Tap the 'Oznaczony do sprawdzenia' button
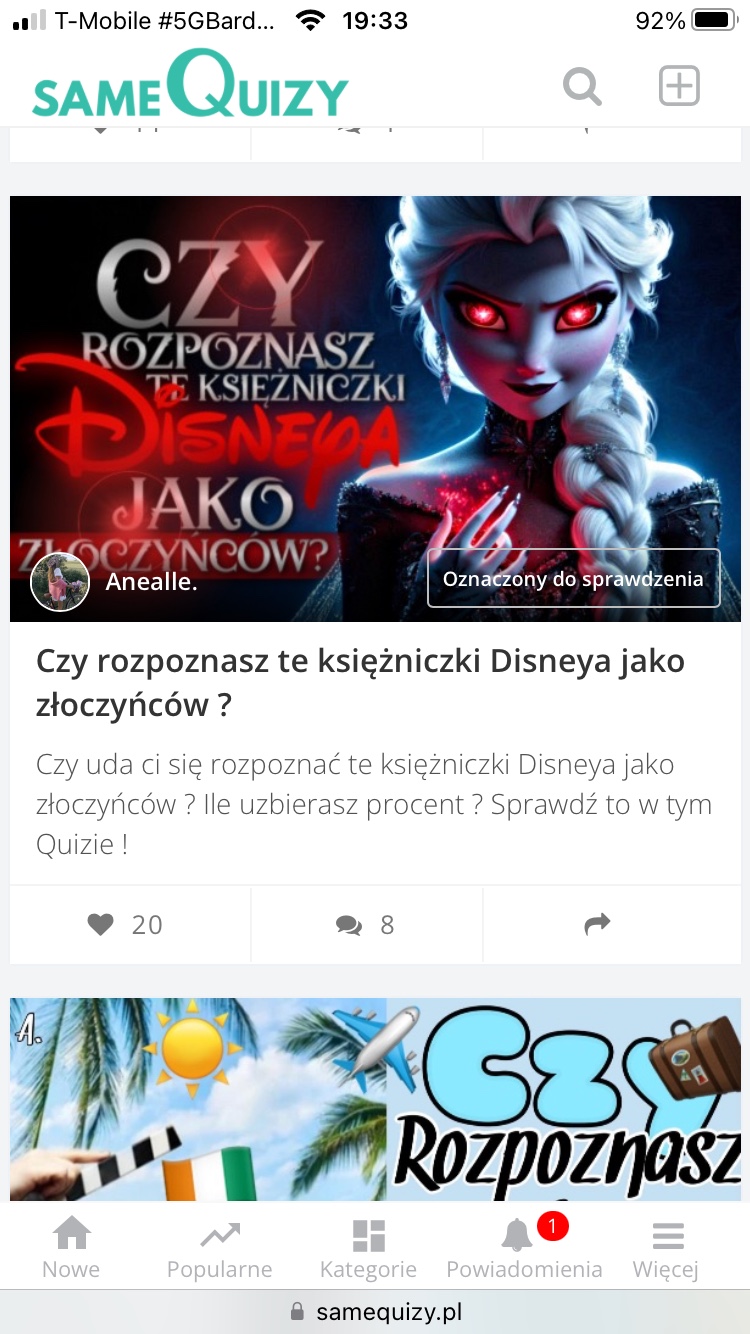The height and width of the screenshot is (1334, 750). click(573, 579)
